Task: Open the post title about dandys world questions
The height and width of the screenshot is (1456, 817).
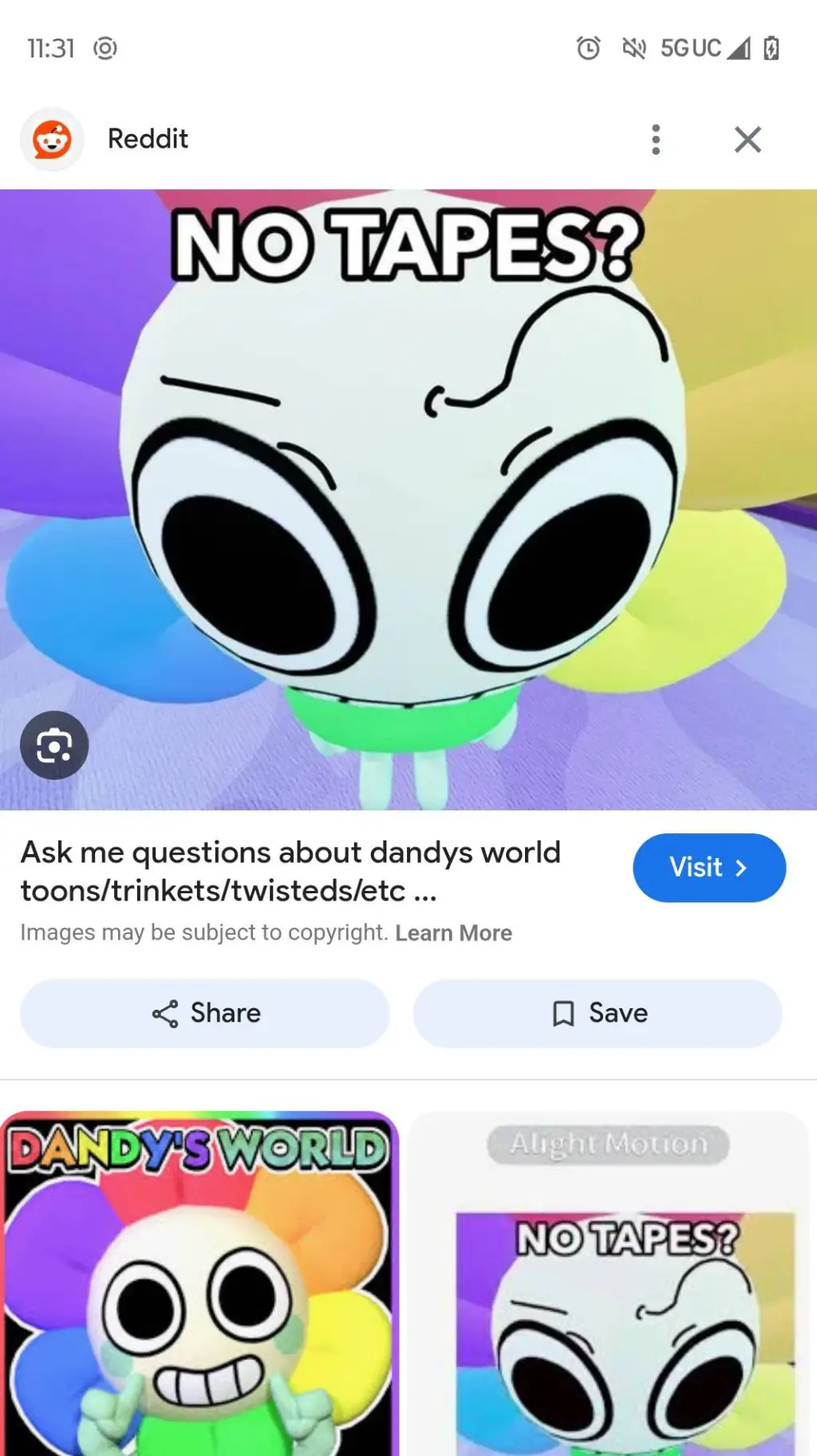Action: point(290,871)
